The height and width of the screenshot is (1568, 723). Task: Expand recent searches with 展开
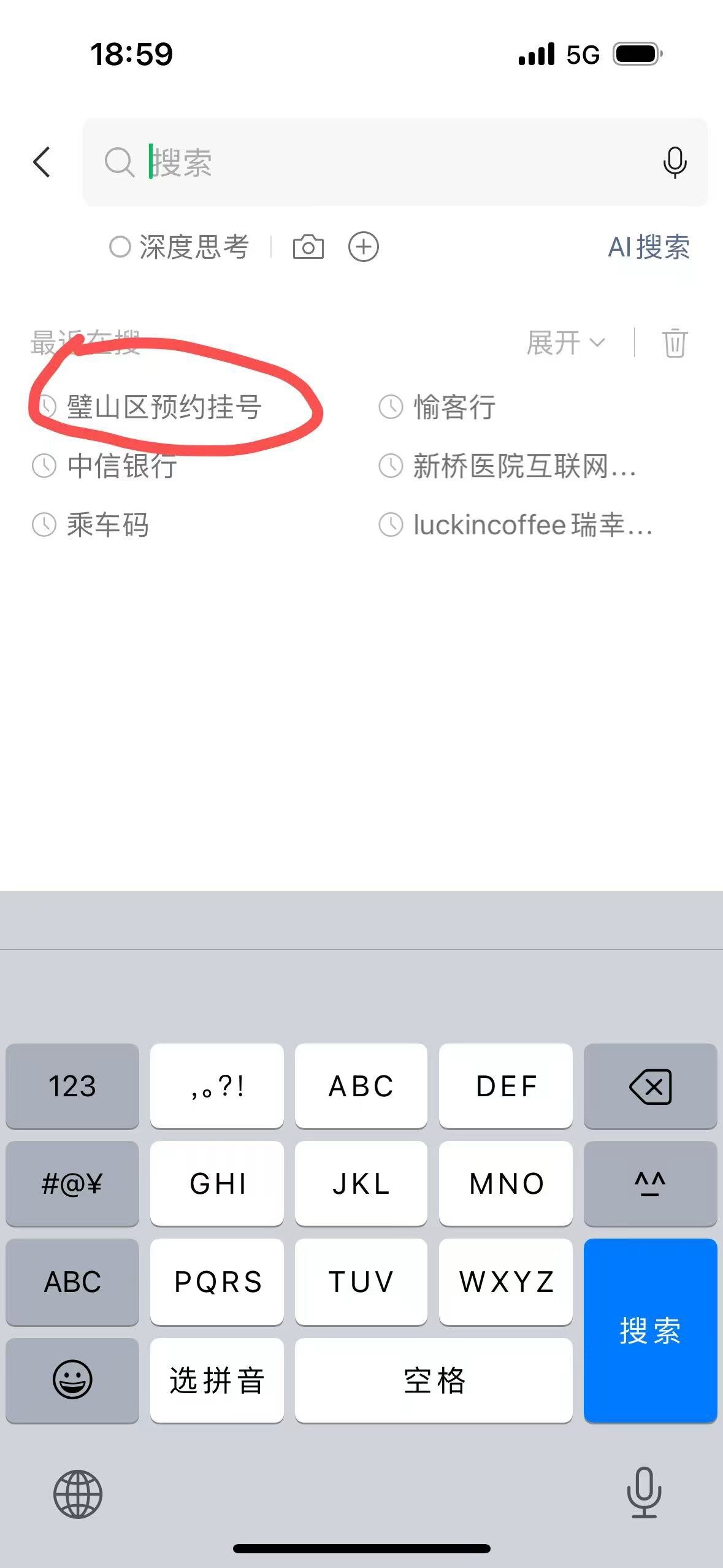(565, 342)
